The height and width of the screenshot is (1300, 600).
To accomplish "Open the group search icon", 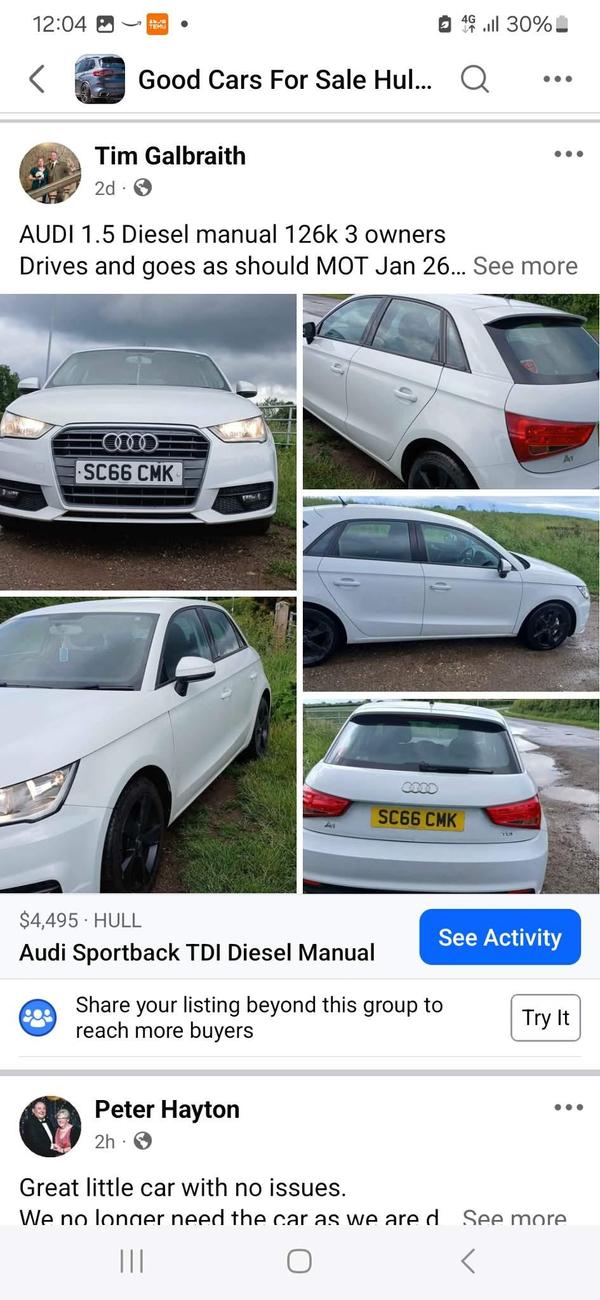I will coord(475,79).
